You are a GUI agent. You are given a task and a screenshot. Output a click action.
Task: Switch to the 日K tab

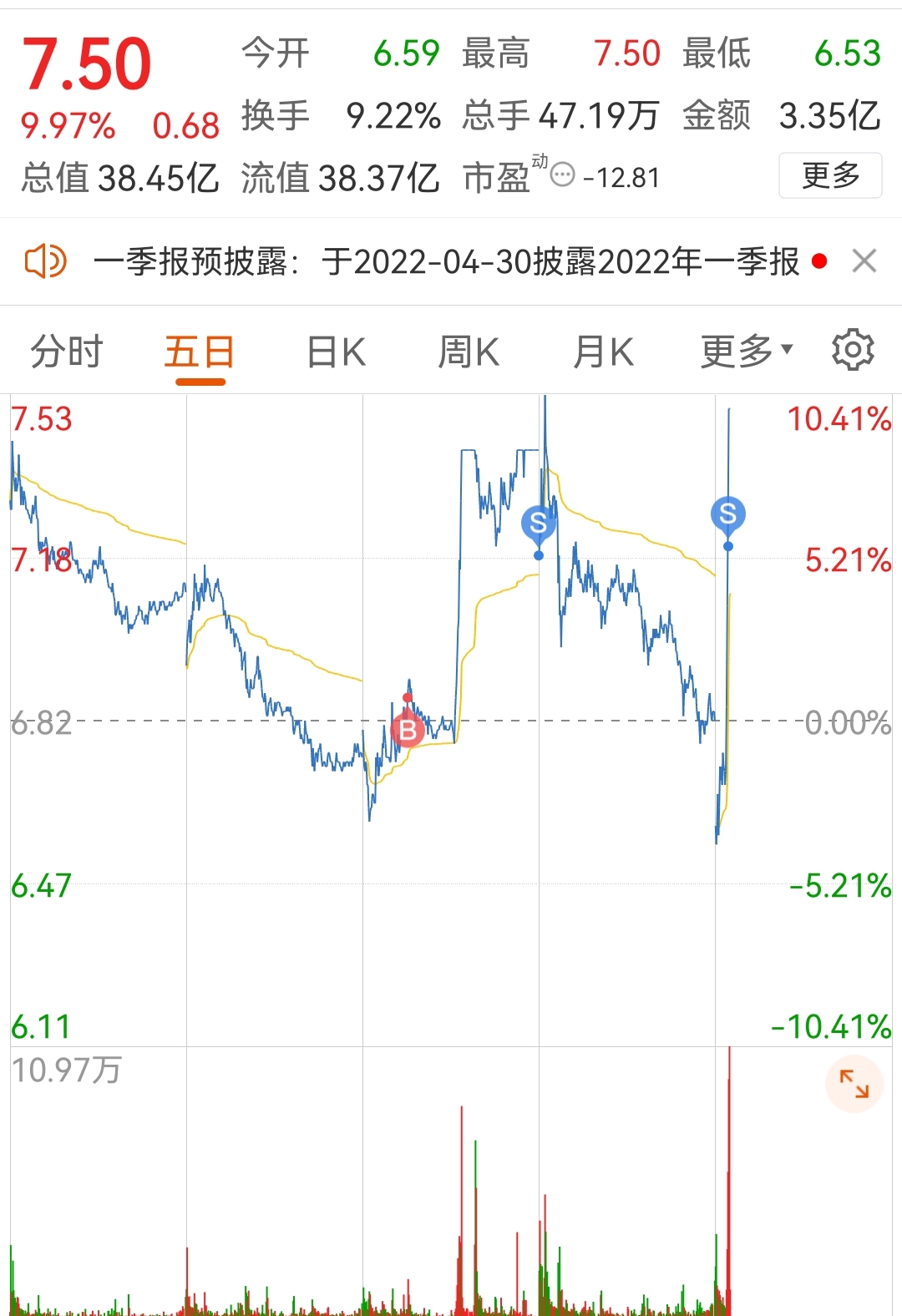tap(334, 351)
